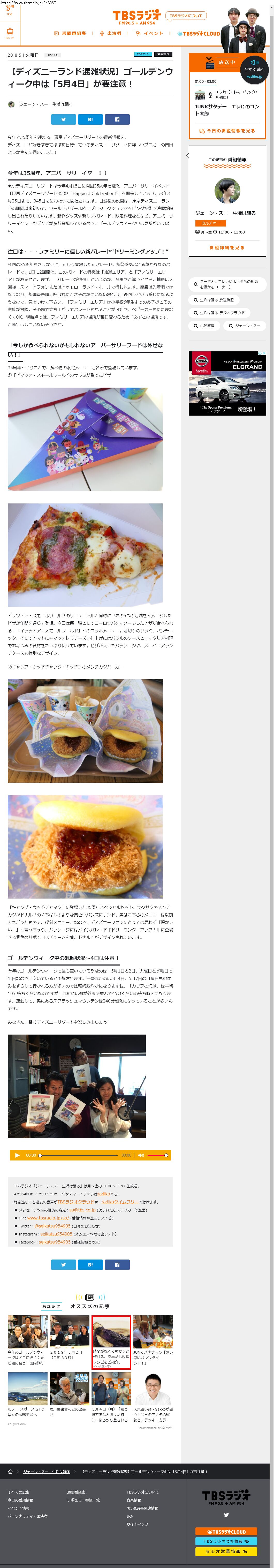Open ラジオ営業情報 yellow footer button
The image size is (274, 1568).
(x=226, y=1551)
